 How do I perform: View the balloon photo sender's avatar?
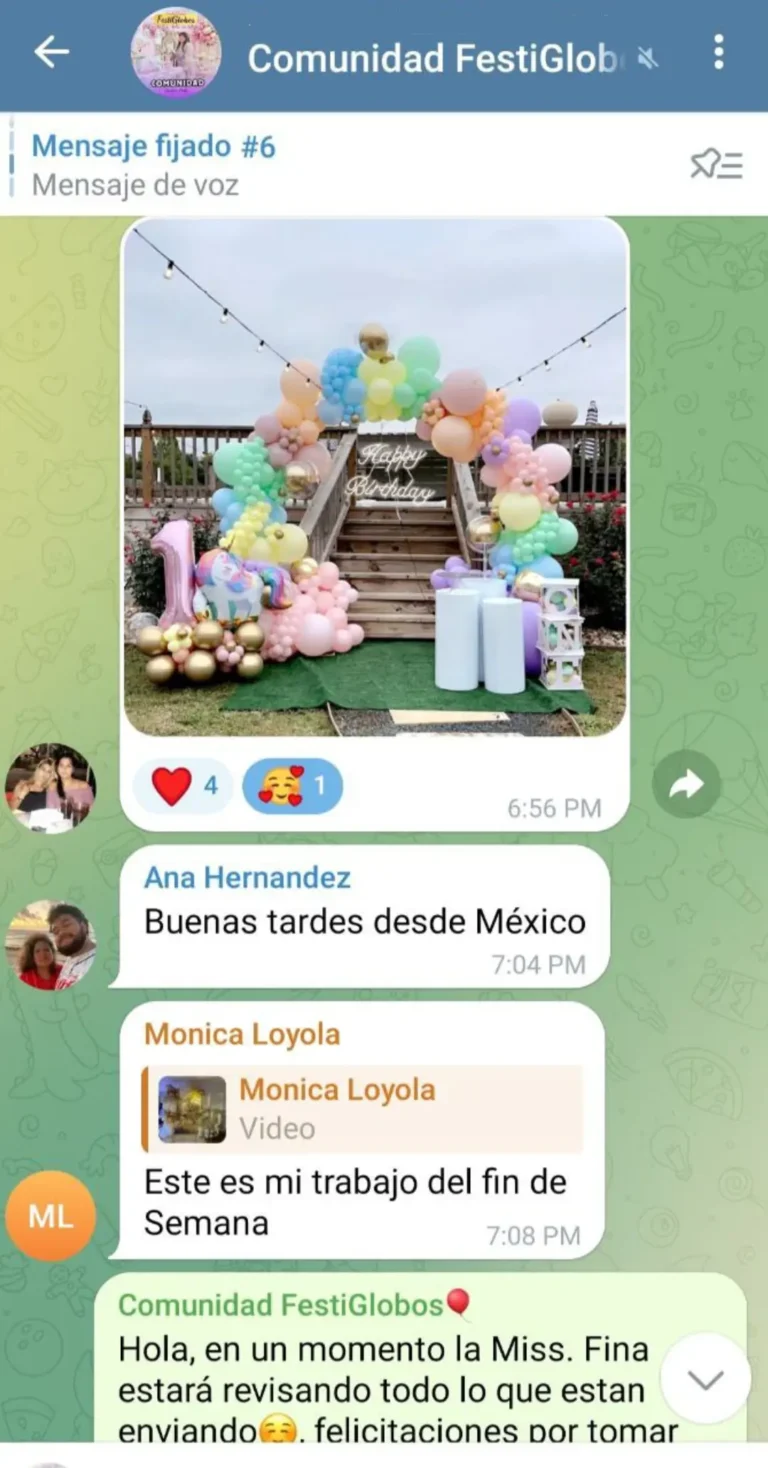50,788
